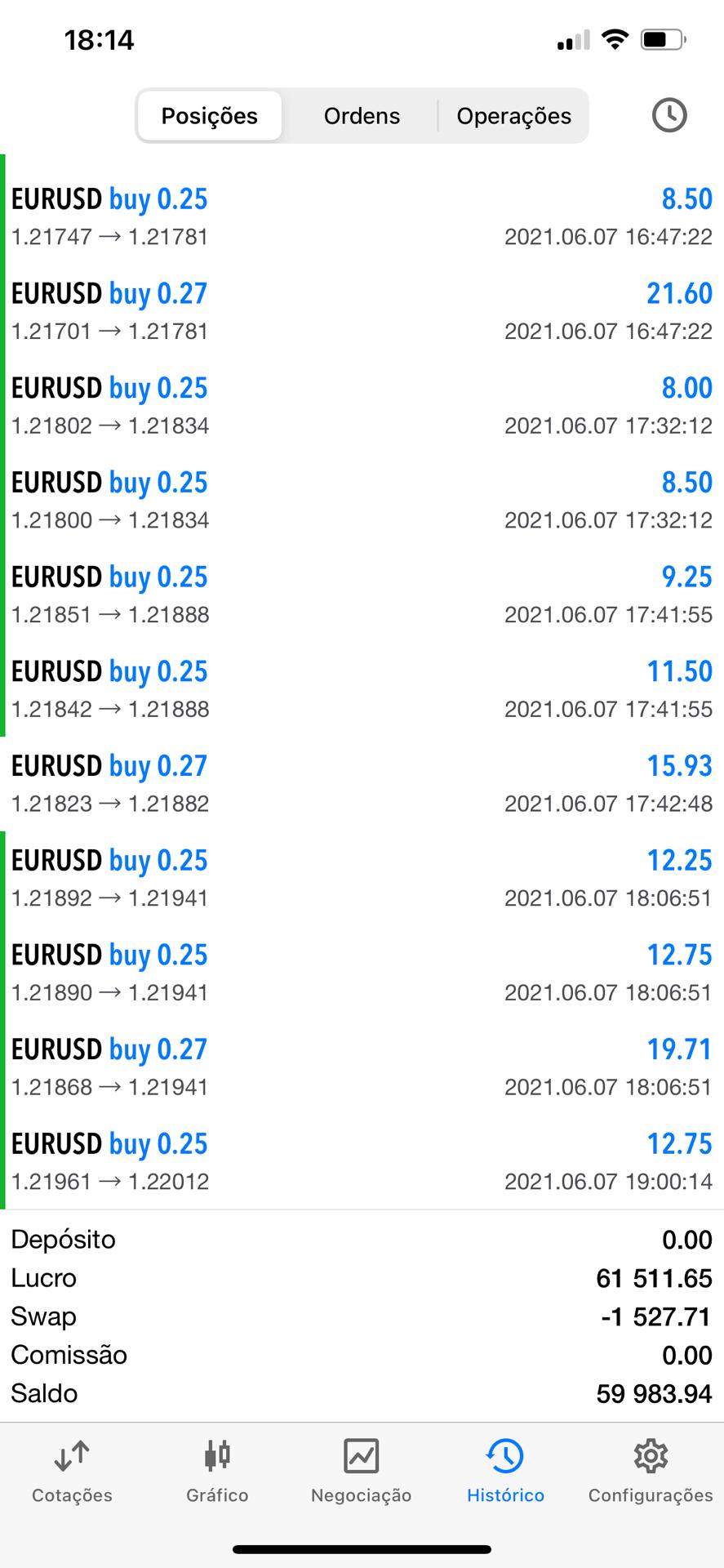Open the Configurações tab
Screen dimensions: 724x1568
click(x=651, y=1472)
